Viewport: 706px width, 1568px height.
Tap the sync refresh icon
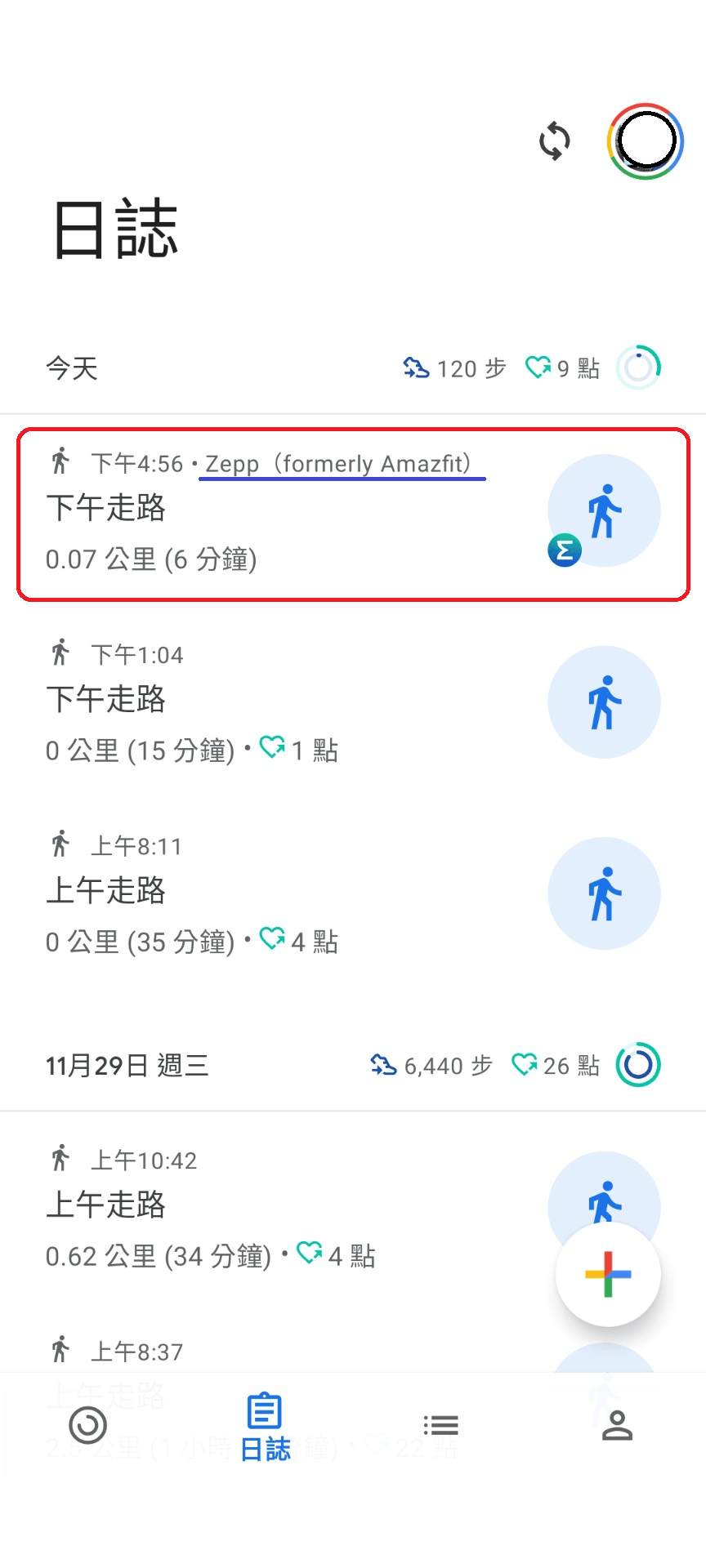click(554, 141)
